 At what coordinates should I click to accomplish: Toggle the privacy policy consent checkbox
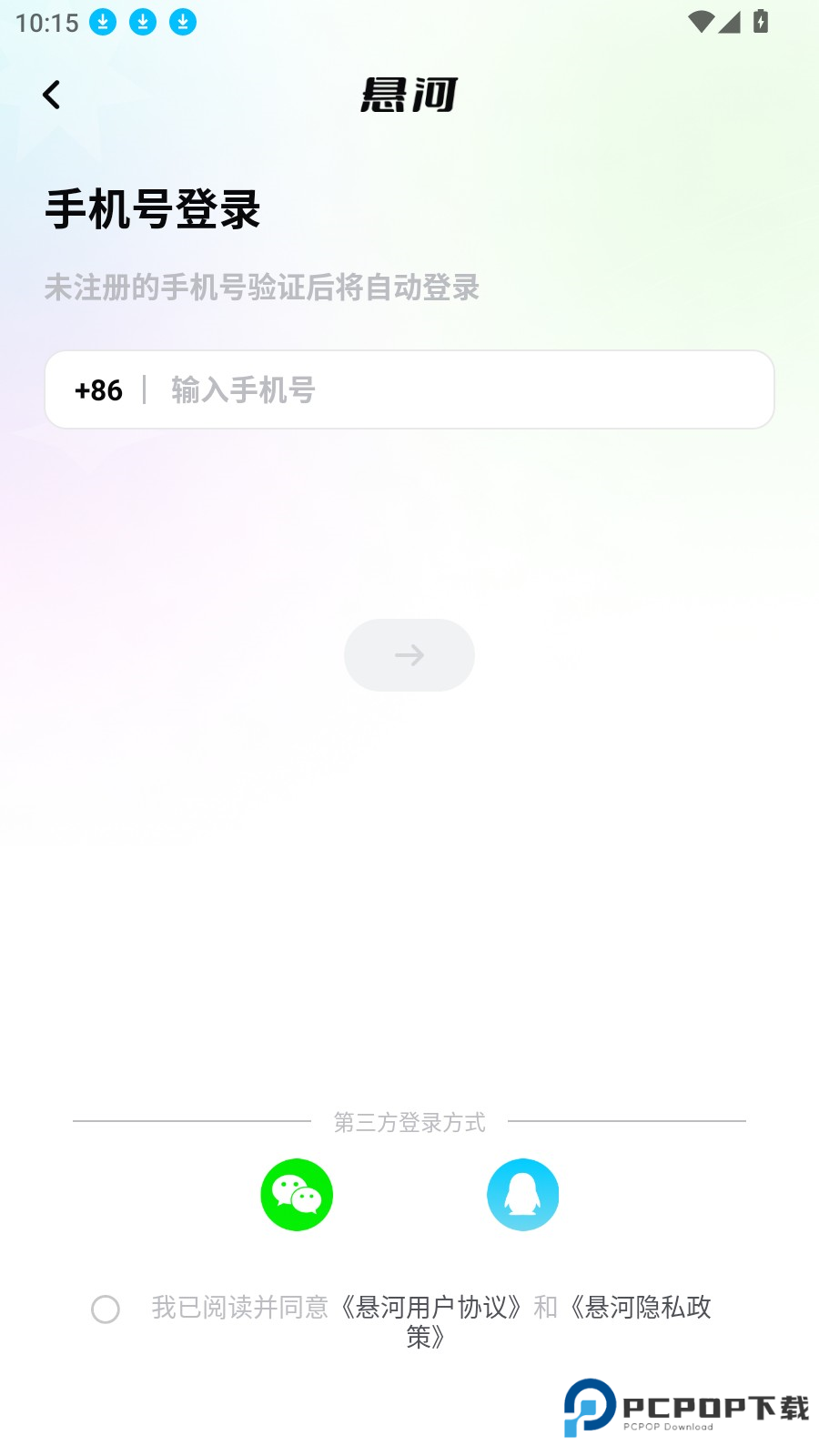pyautogui.click(x=106, y=1310)
